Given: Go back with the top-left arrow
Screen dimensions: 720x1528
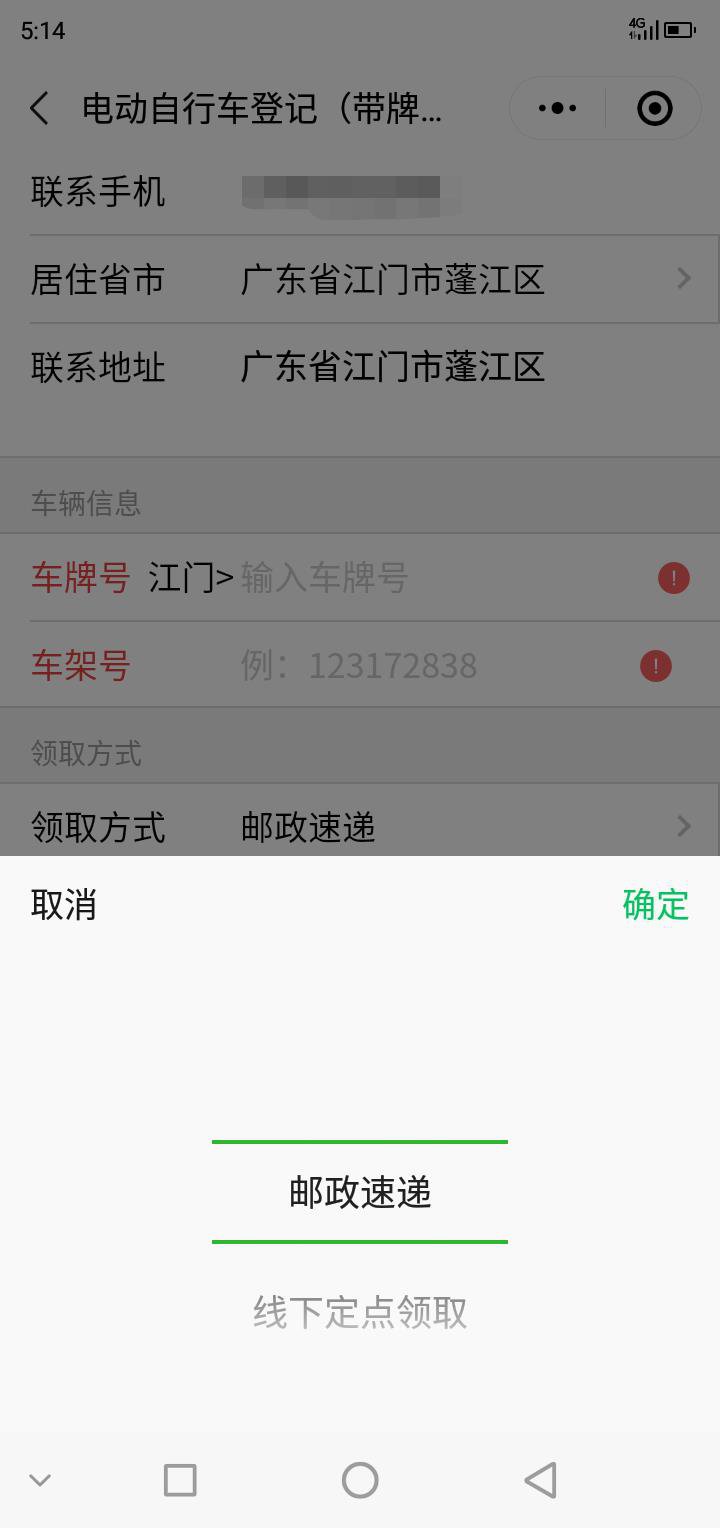Looking at the screenshot, I should [40, 108].
